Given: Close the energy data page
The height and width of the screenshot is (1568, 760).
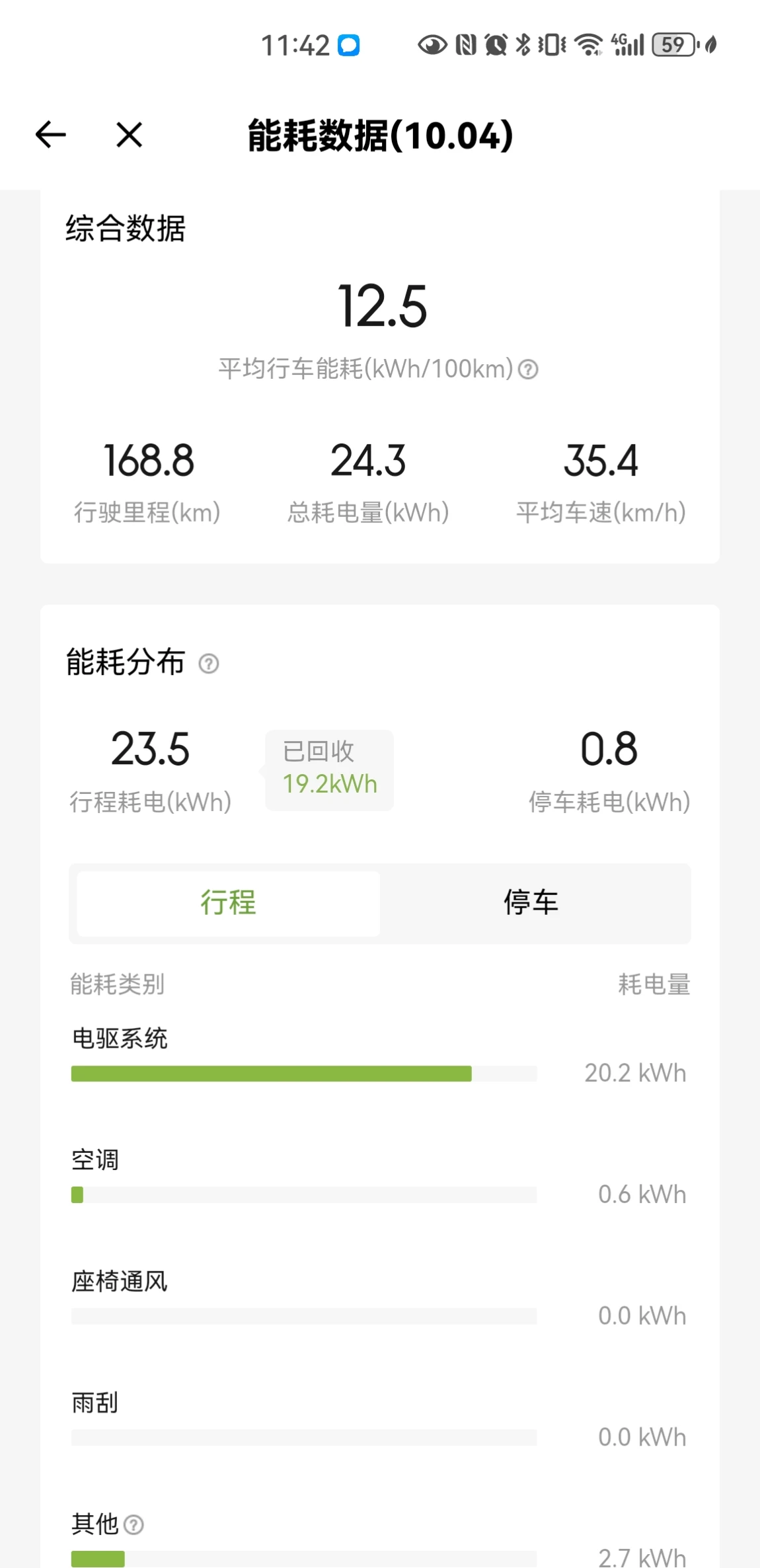Looking at the screenshot, I should (x=129, y=135).
